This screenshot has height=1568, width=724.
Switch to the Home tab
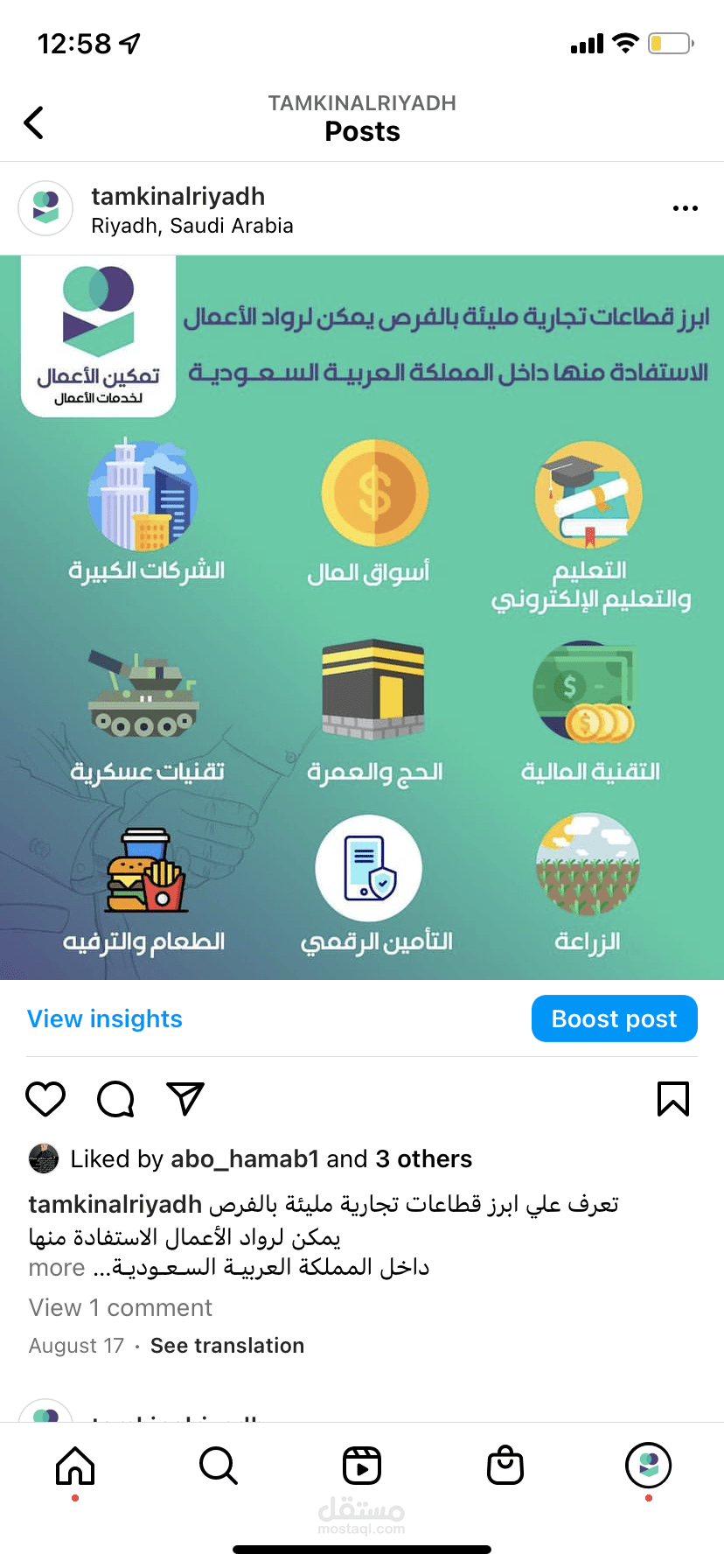coord(75,1466)
